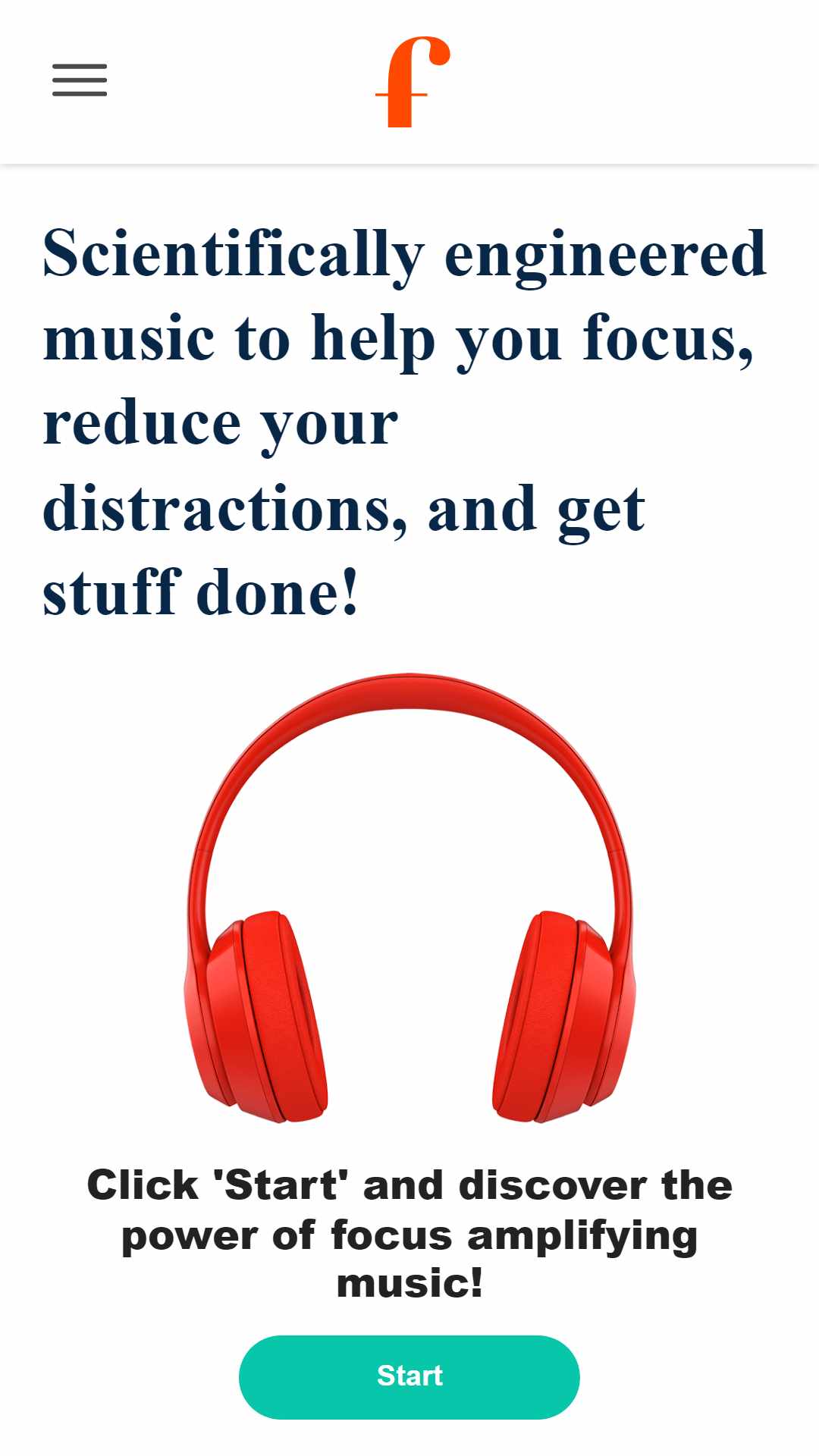
Task: Tap the green Start button
Action: pos(409,1377)
